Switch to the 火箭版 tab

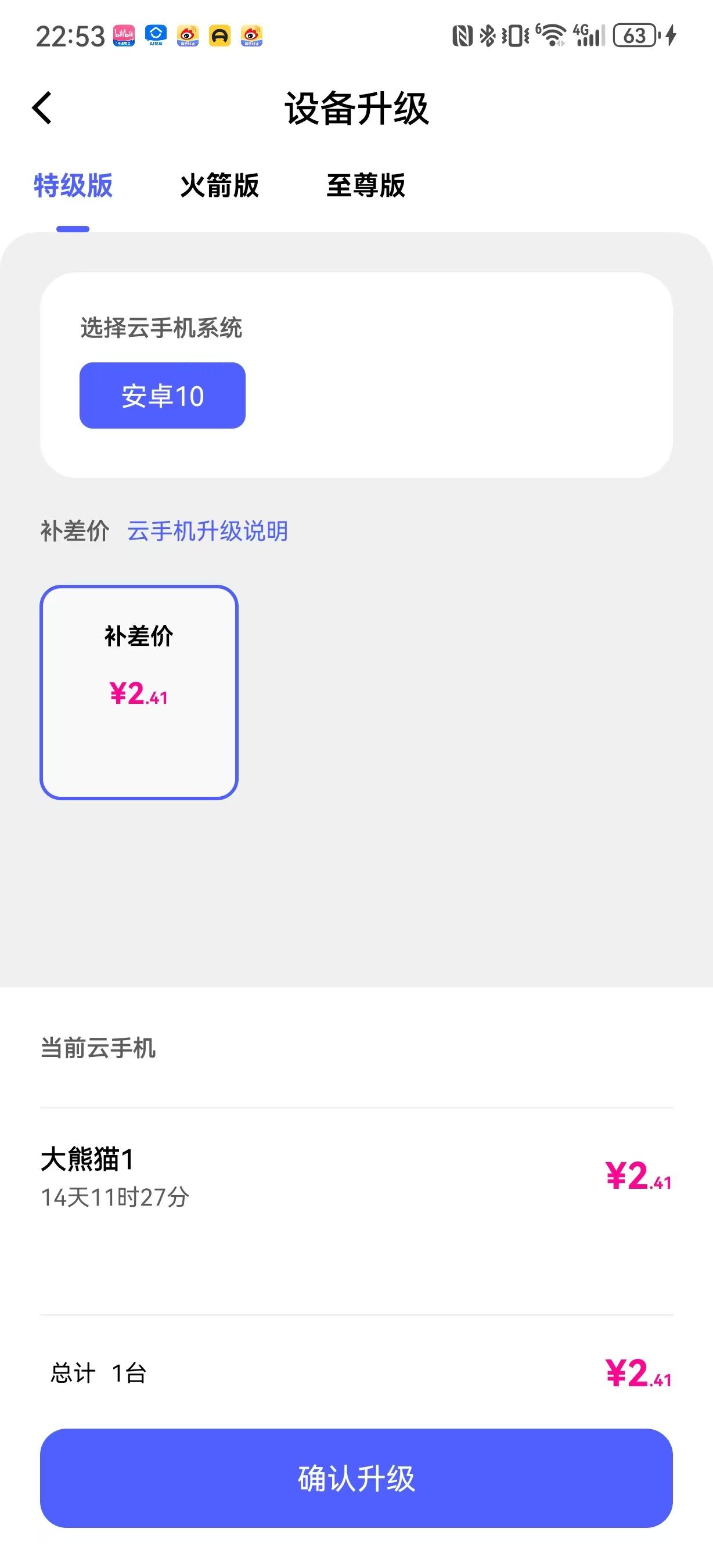[219, 185]
